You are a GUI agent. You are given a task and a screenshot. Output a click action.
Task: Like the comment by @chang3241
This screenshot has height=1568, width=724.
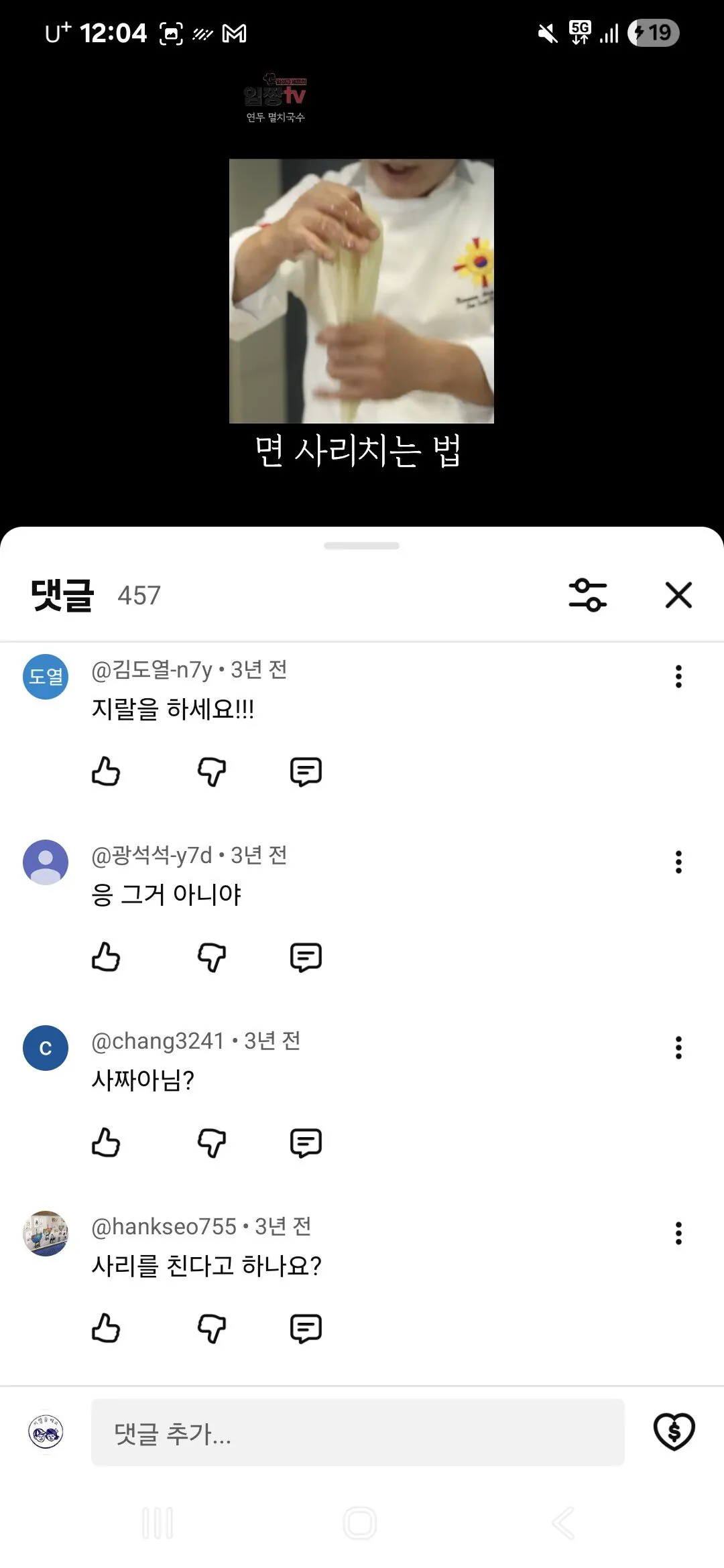tap(106, 1143)
